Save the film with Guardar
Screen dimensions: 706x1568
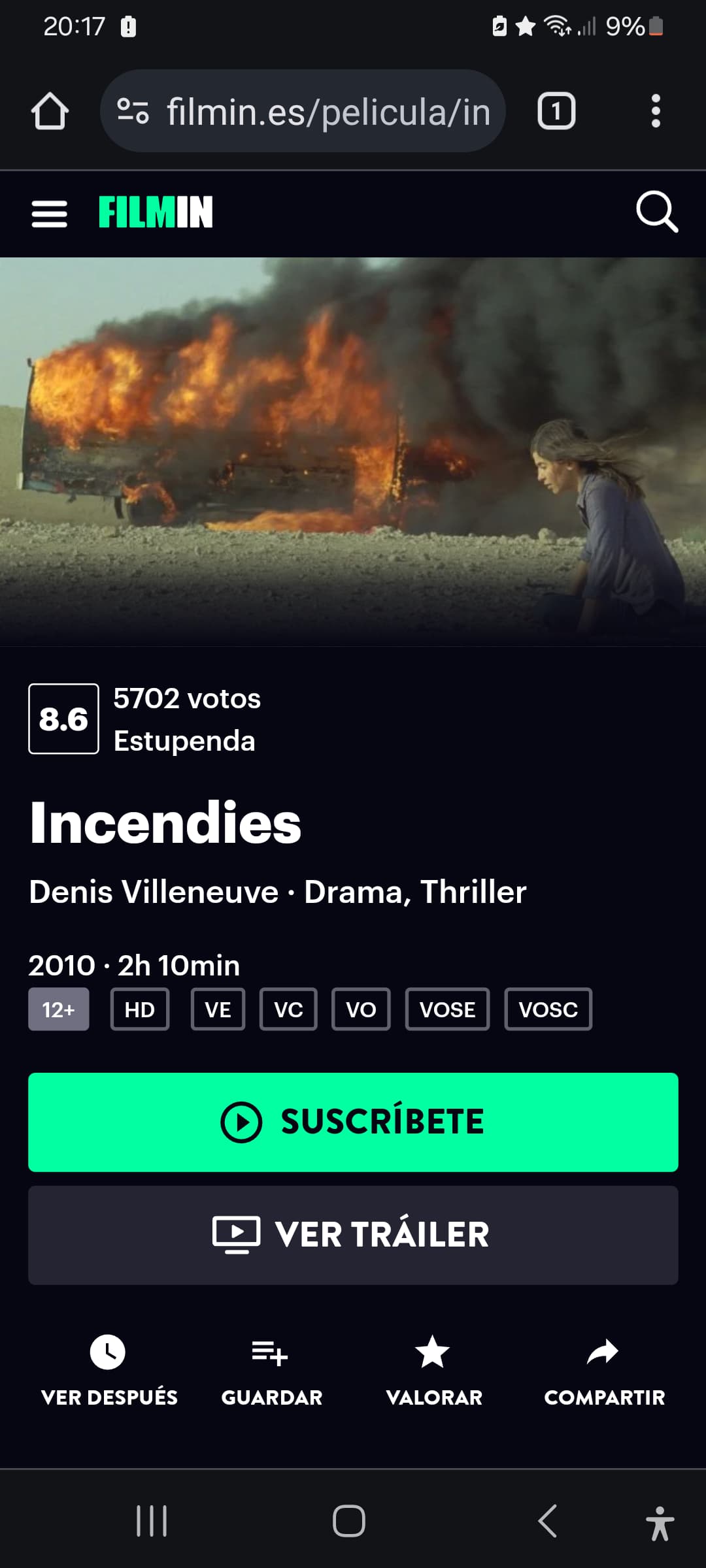271,1369
